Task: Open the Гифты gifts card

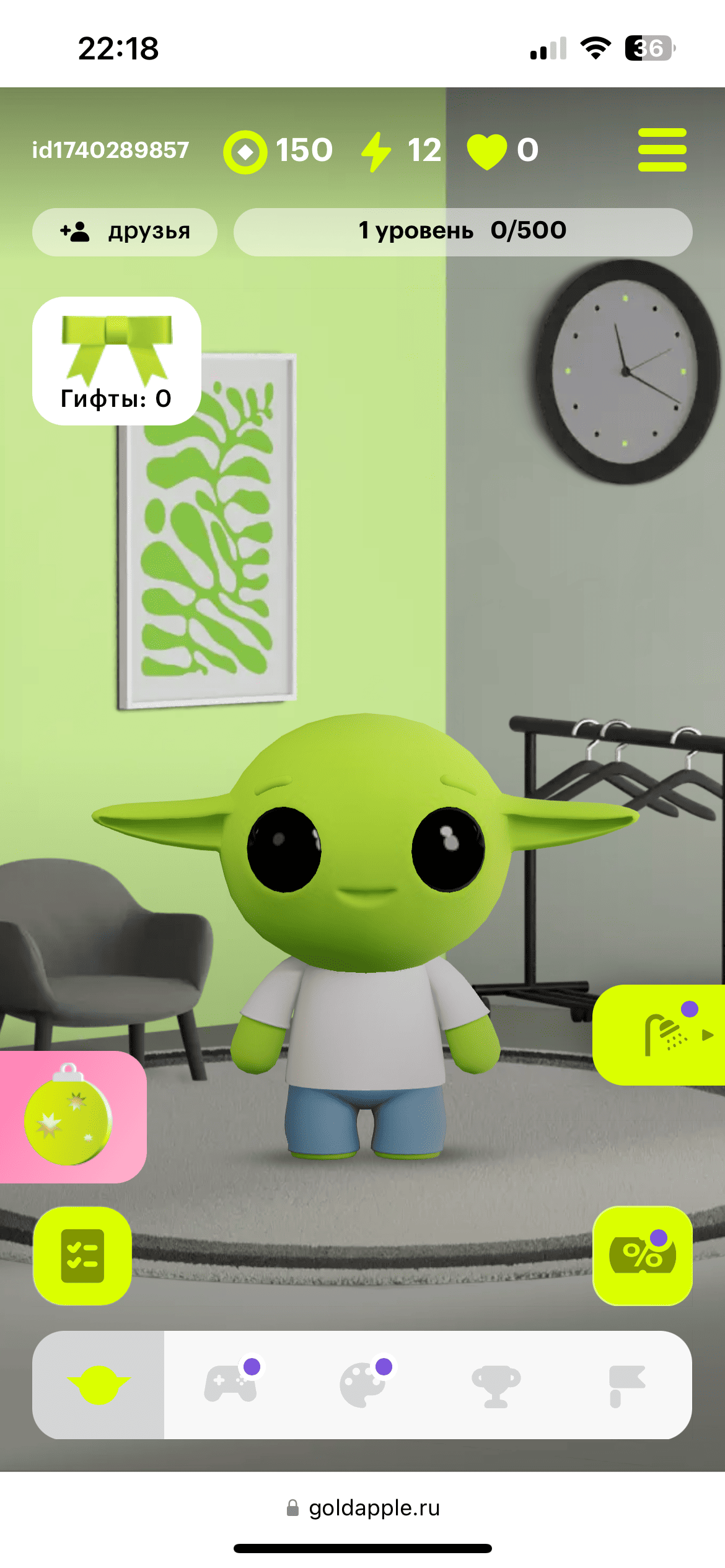Action: point(116,361)
